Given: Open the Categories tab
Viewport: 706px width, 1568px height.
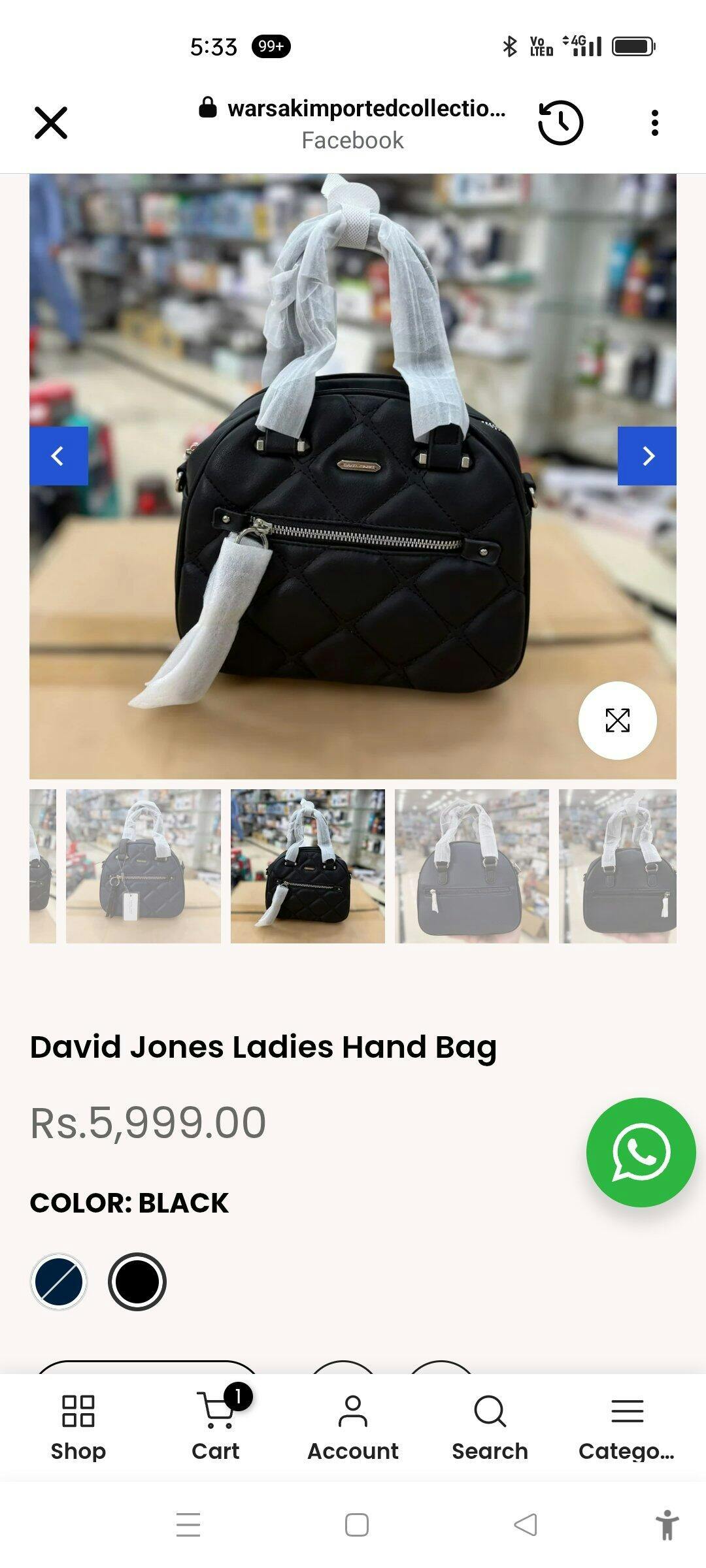Looking at the screenshot, I should (x=627, y=1424).
